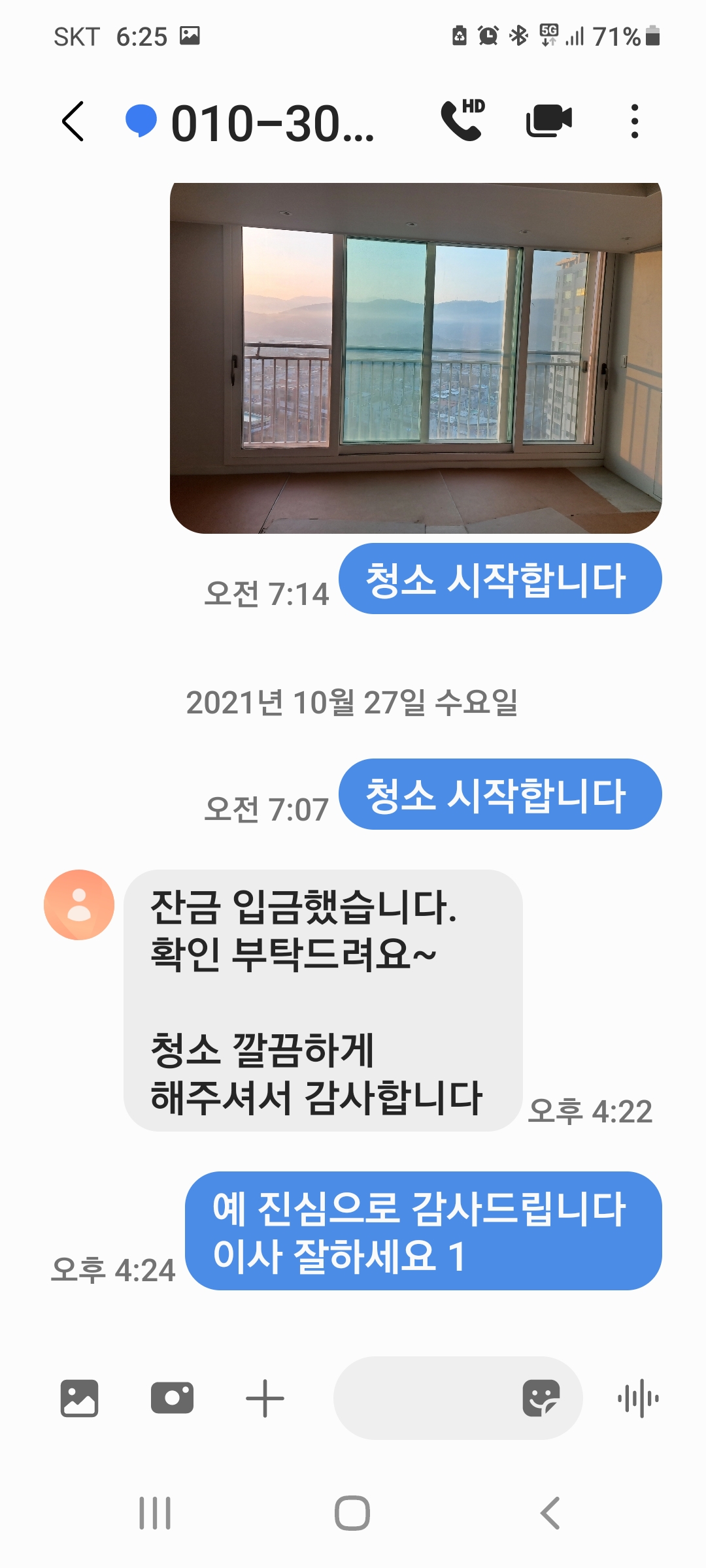Screen dimensions: 706x1568
Task: Show recent apps from navigation bar
Action: pos(155,1513)
